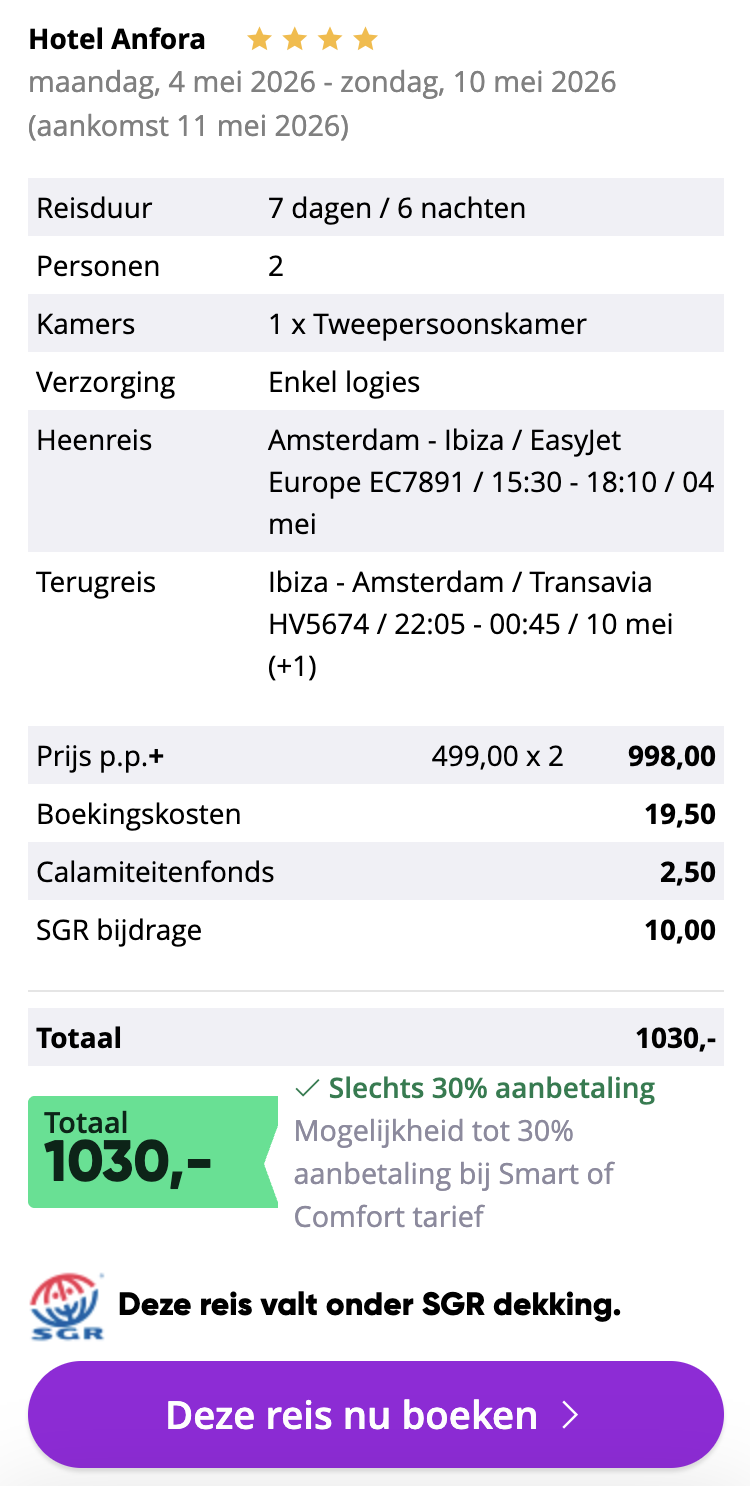Screen dimensions: 750x1486
Task: Click the Calamiteitenfonds charge line
Action: 375,871
